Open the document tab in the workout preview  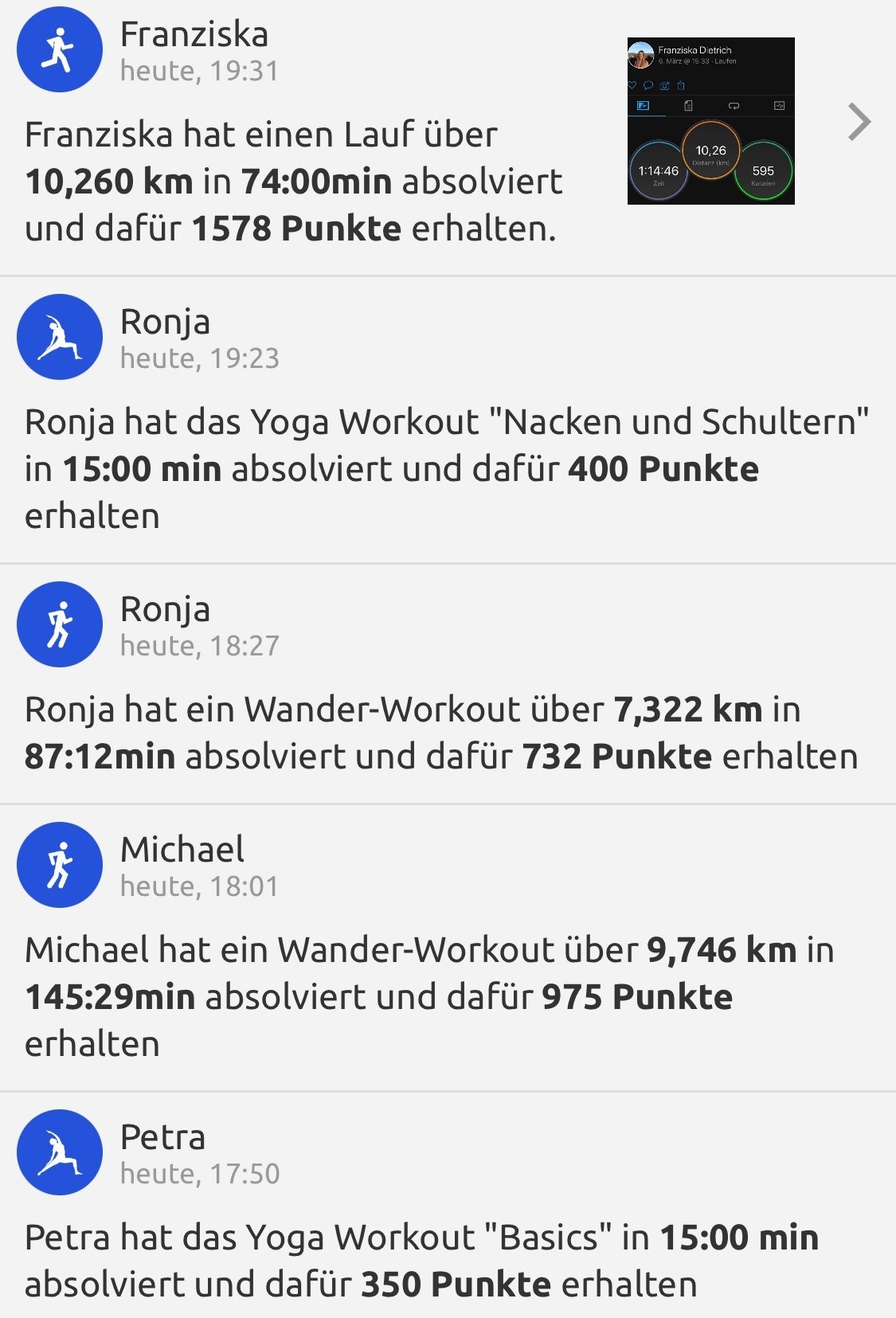(687, 106)
